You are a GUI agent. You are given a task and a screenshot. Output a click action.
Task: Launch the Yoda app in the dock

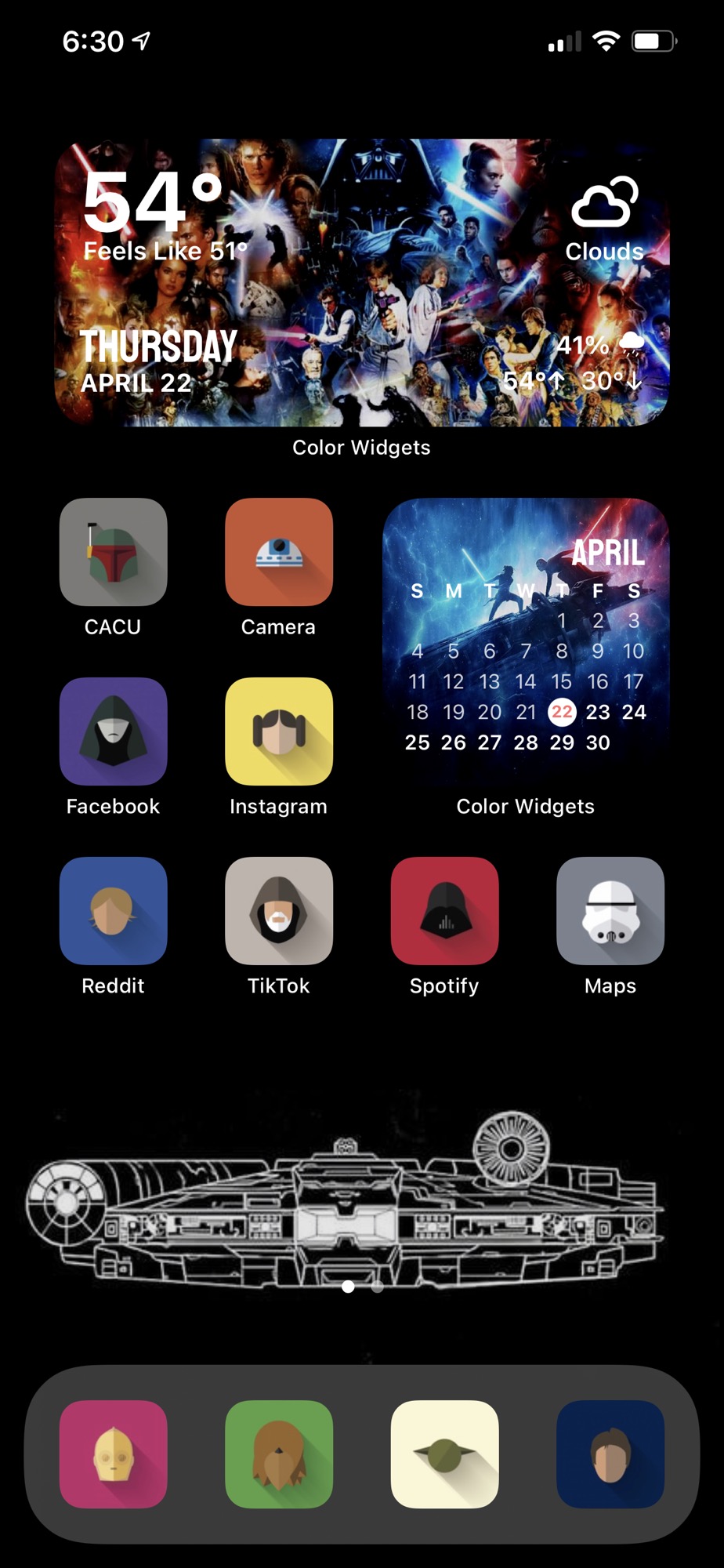click(443, 1454)
